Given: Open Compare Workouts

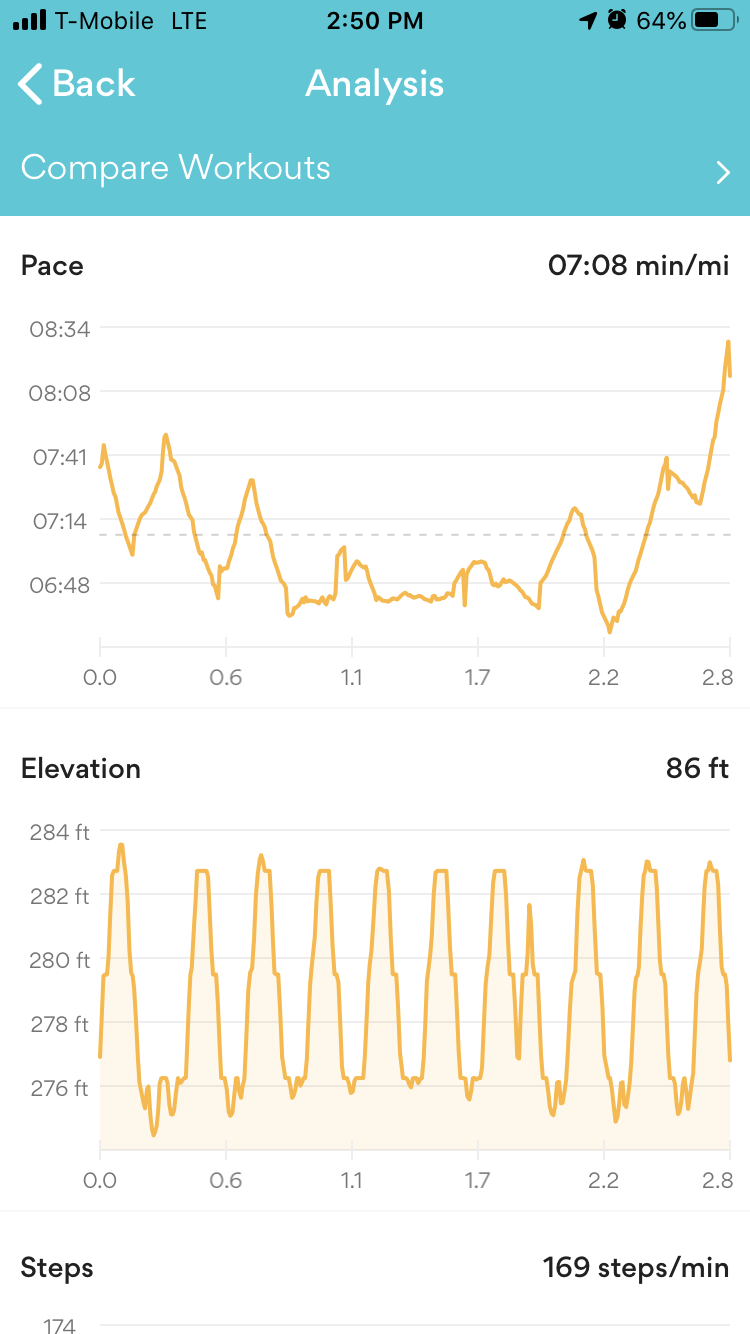Looking at the screenshot, I should (x=375, y=168).
